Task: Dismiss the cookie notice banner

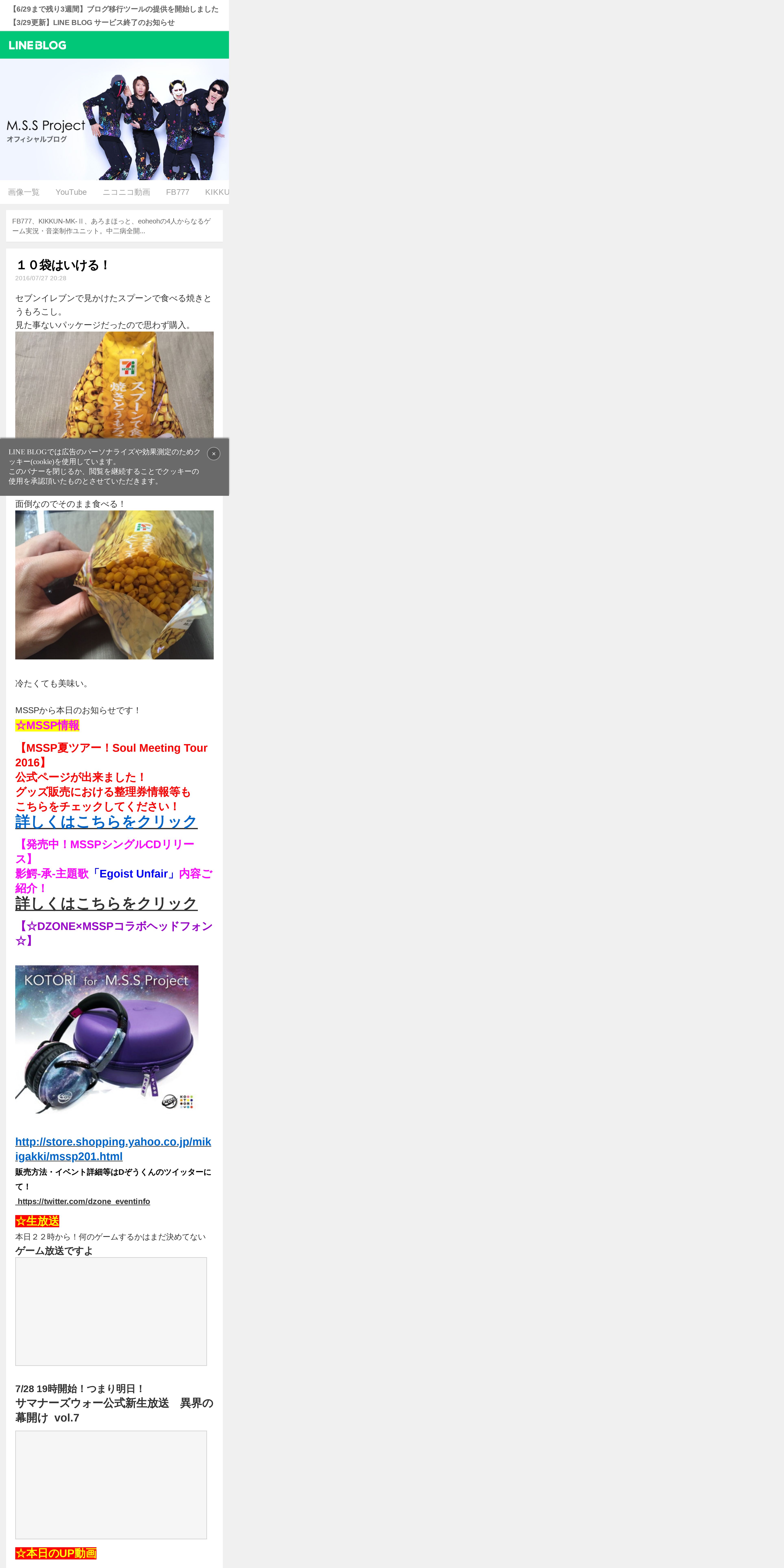Action: tap(214, 453)
